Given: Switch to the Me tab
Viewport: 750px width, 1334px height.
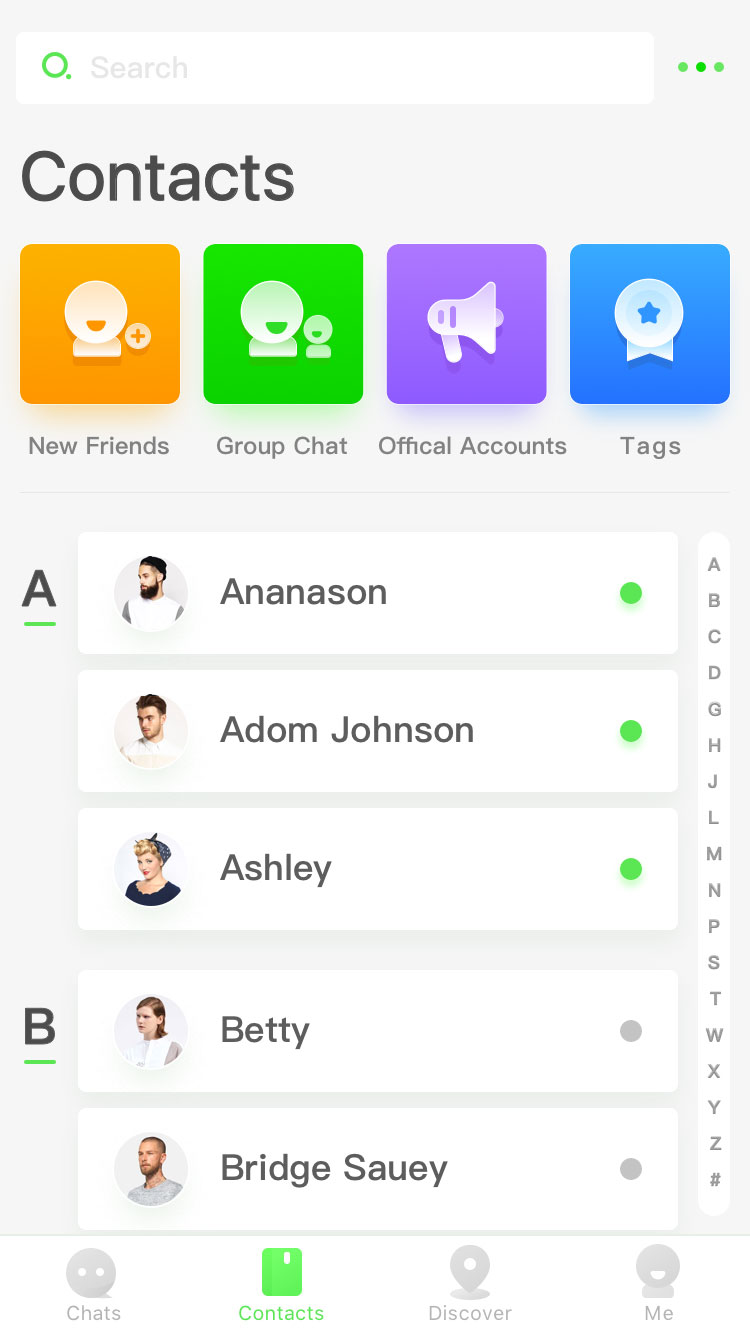Looking at the screenshot, I should (658, 1286).
